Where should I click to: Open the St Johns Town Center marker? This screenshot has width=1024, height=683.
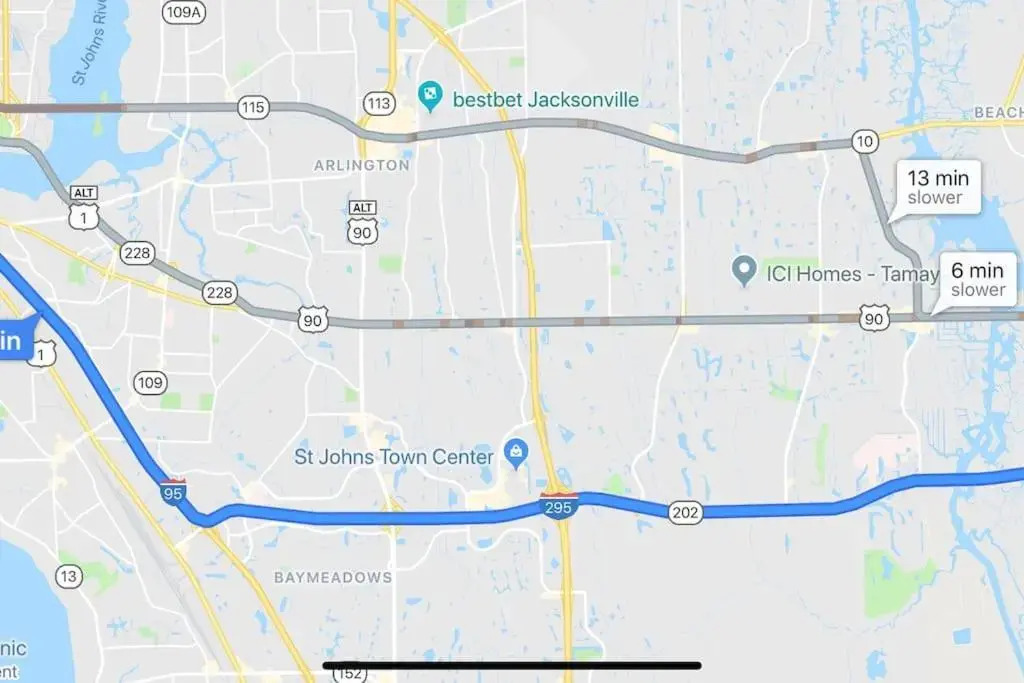tap(516, 456)
